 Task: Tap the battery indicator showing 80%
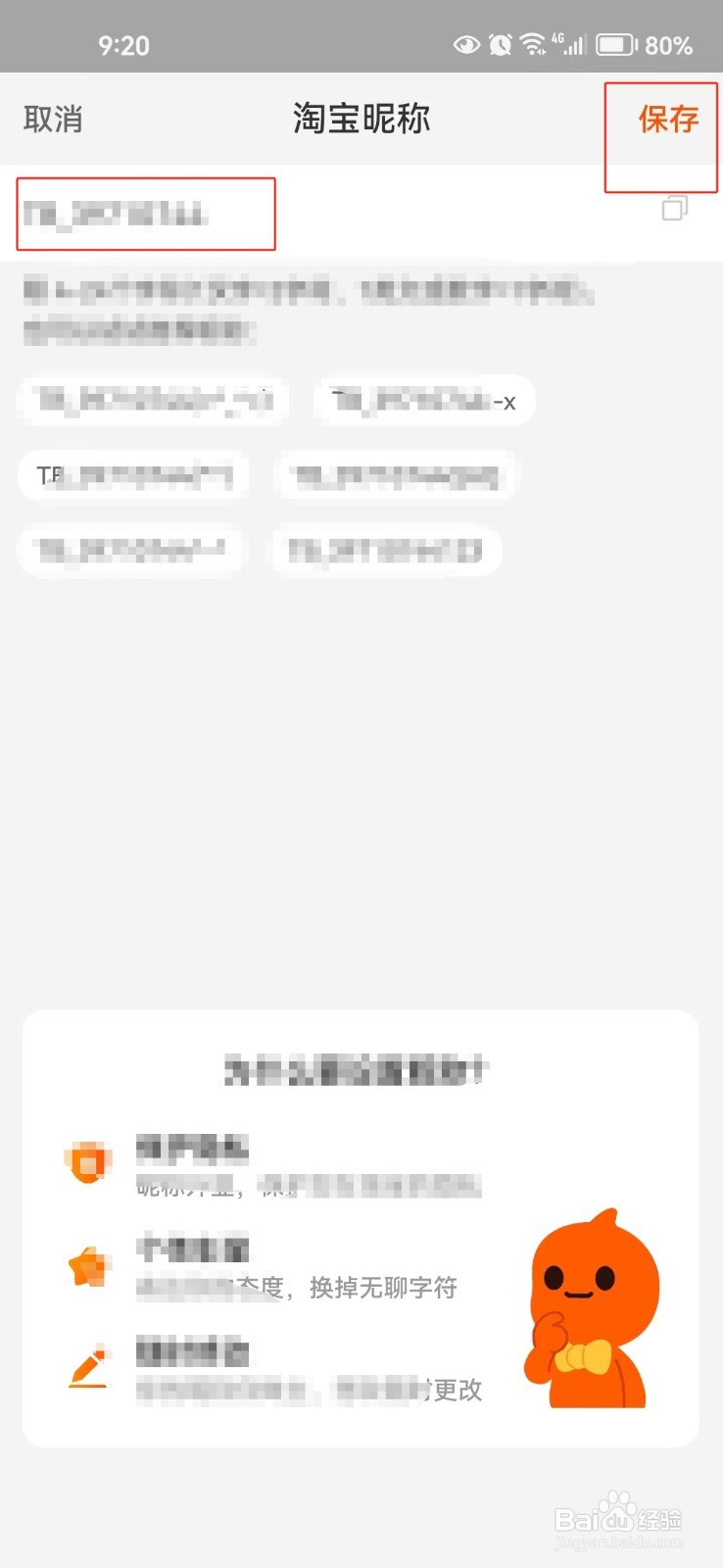pos(617,43)
